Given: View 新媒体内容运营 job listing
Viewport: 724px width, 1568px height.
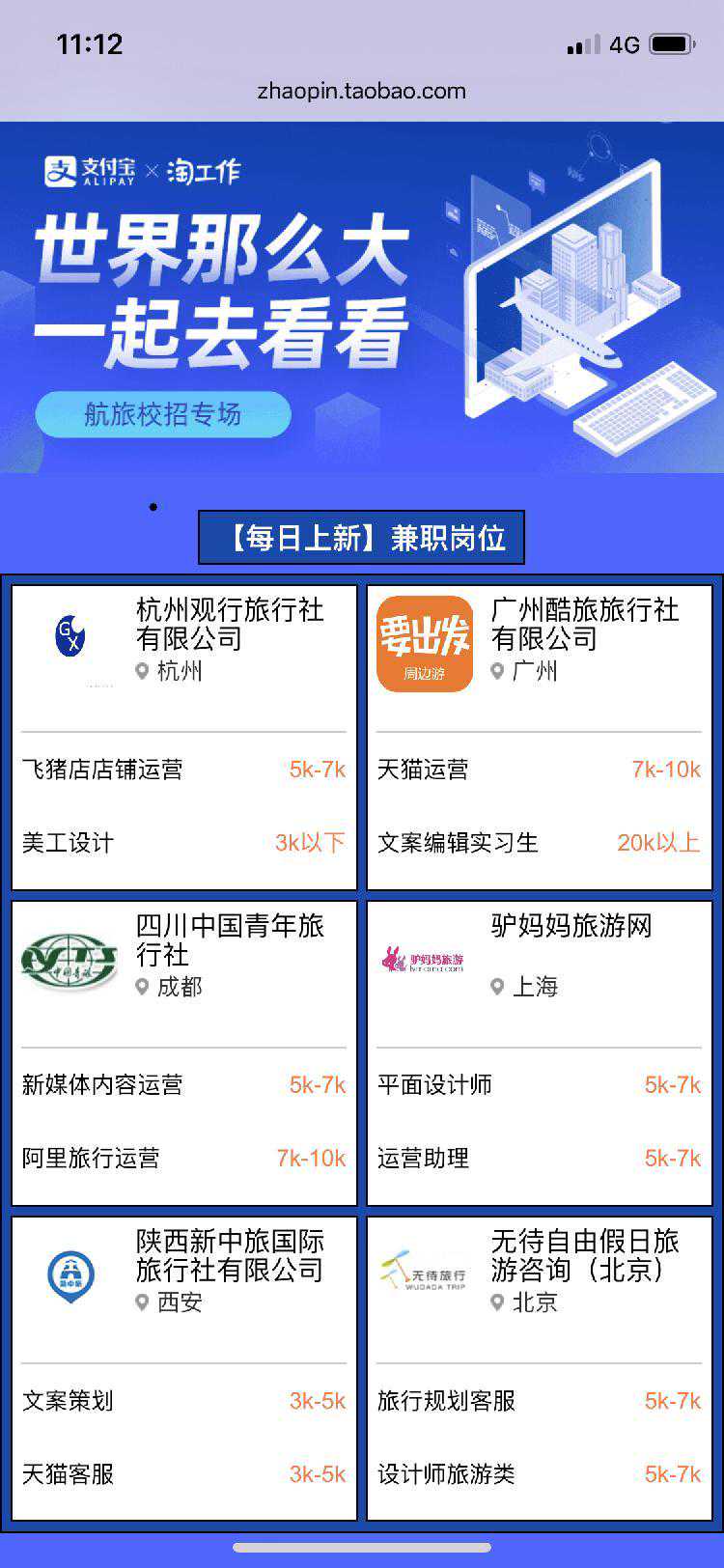Looking at the screenshot, I should point(183,1085).
